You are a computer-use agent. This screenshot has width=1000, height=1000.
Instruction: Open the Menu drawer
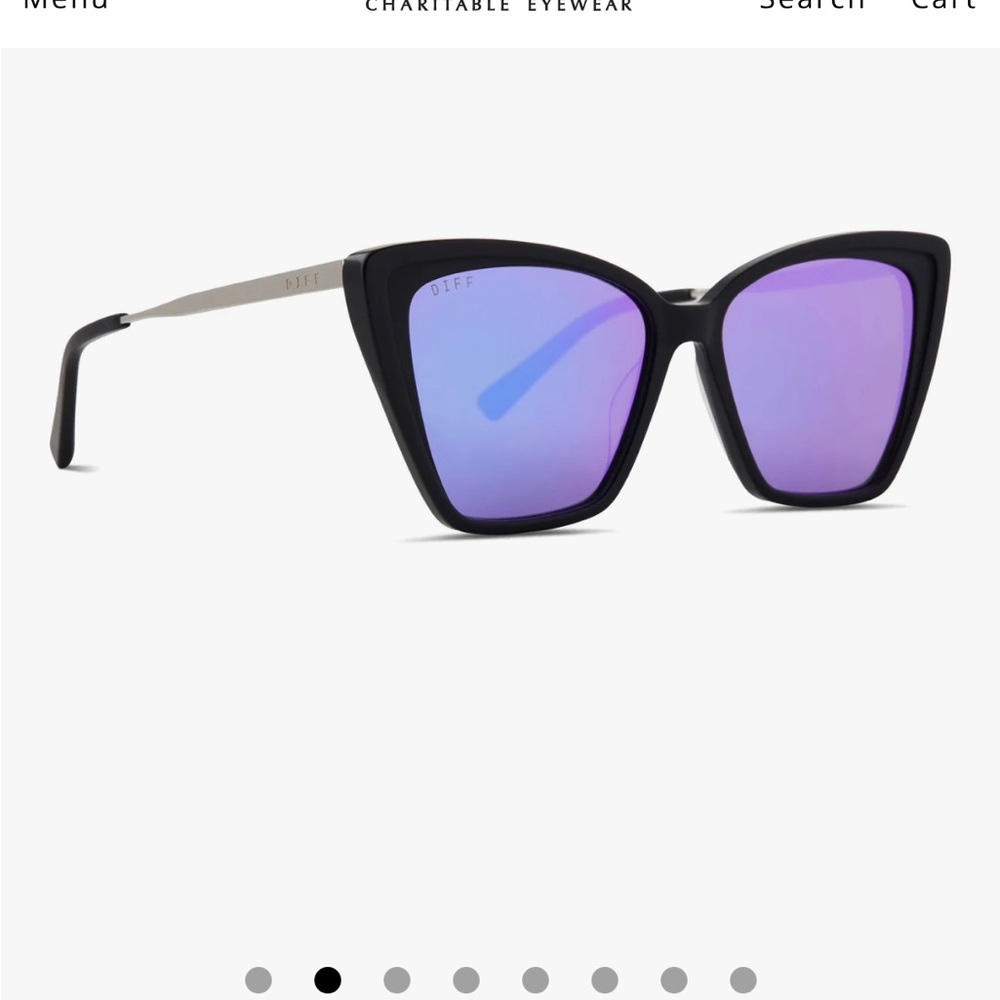(x=65, y=5)
